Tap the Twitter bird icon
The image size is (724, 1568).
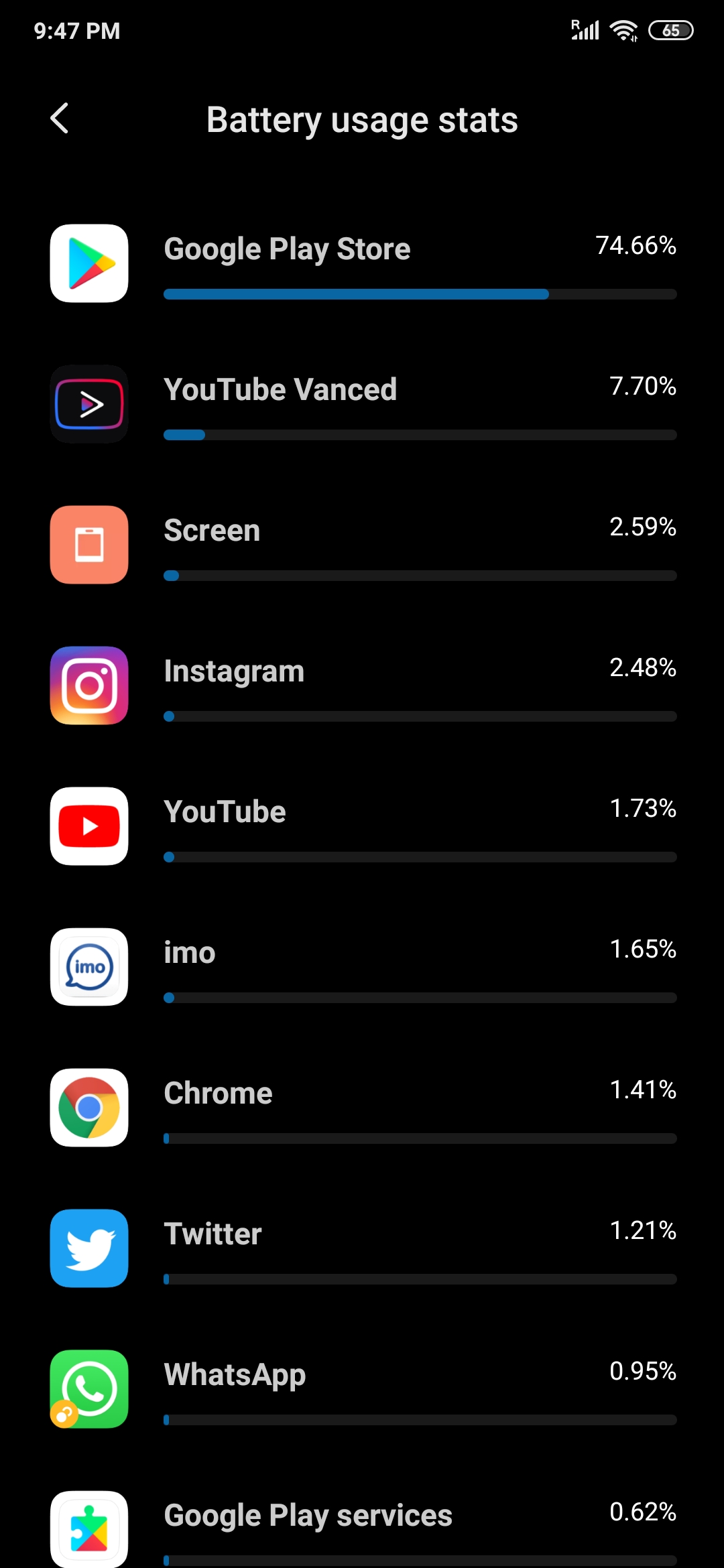[88, 1248]
